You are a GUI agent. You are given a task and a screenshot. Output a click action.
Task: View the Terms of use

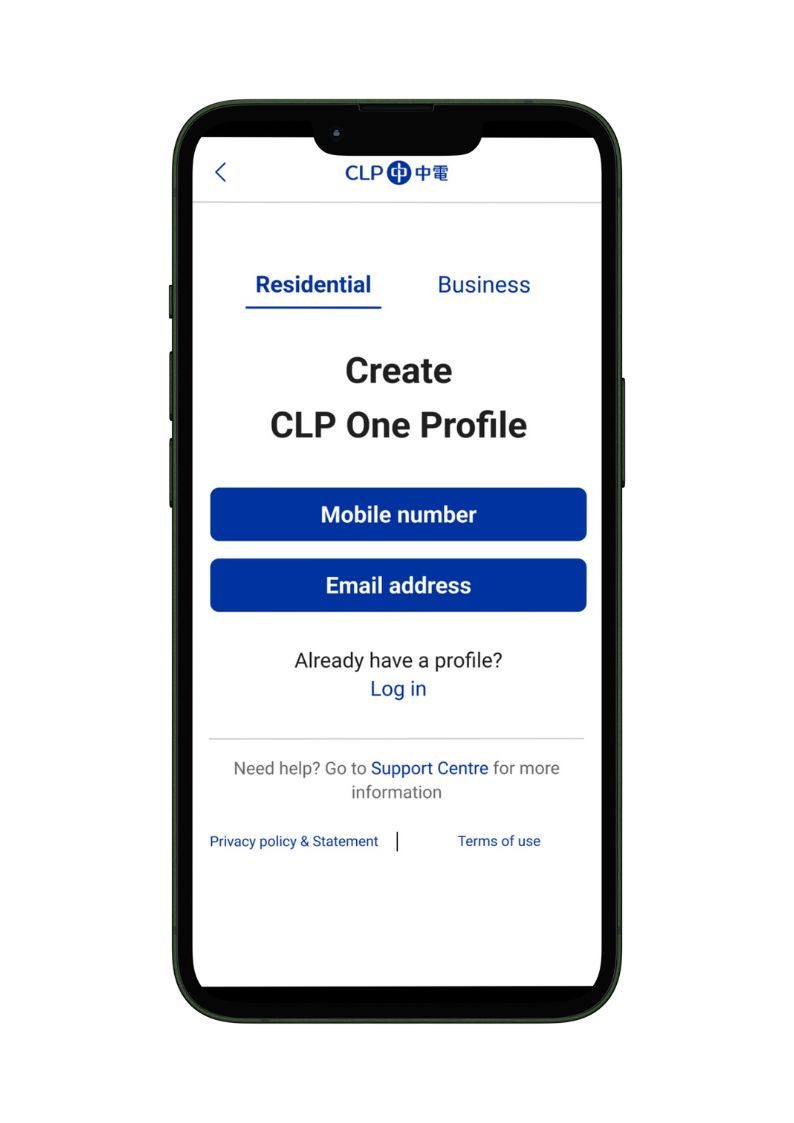point(498,841)
